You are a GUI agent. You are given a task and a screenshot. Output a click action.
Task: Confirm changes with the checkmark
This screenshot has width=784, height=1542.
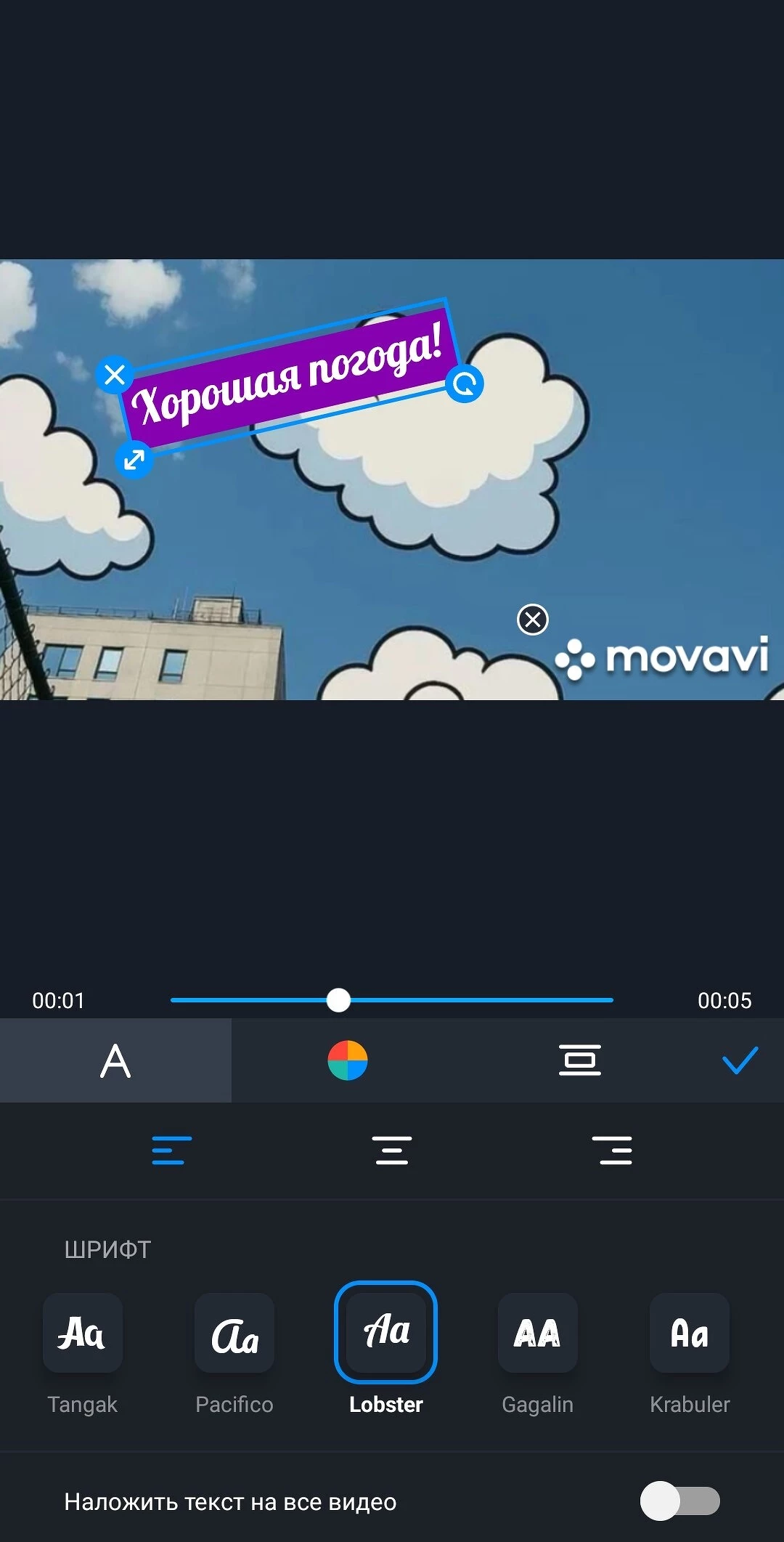click(x=740, y=1060)
